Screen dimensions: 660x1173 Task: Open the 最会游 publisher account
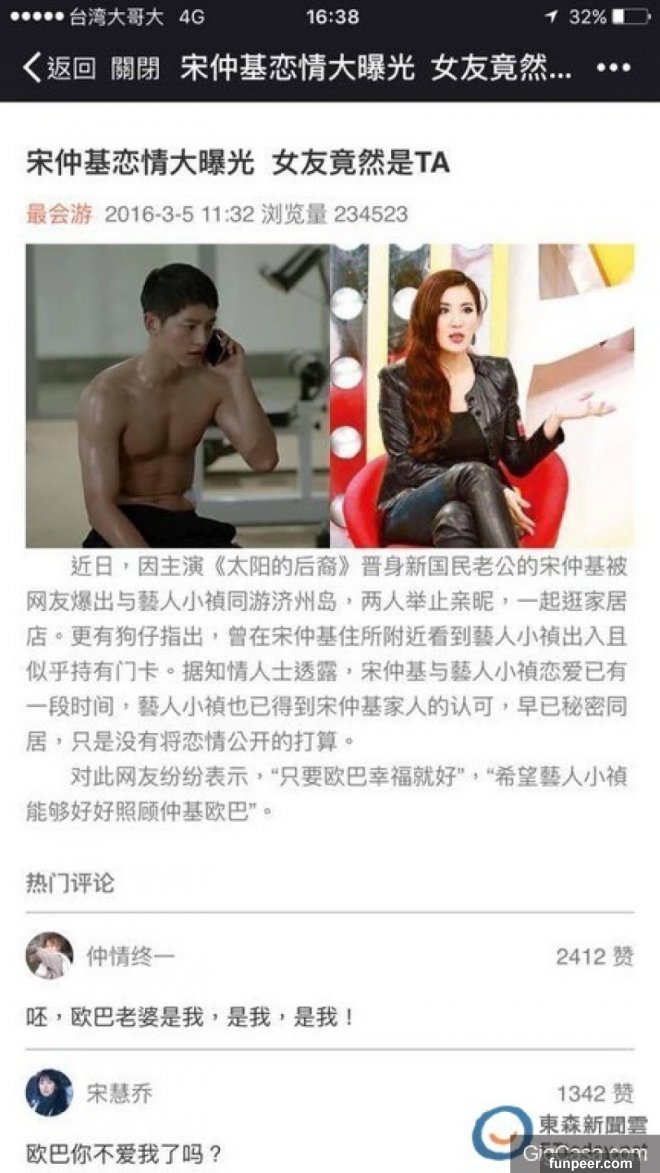(58, 214)
